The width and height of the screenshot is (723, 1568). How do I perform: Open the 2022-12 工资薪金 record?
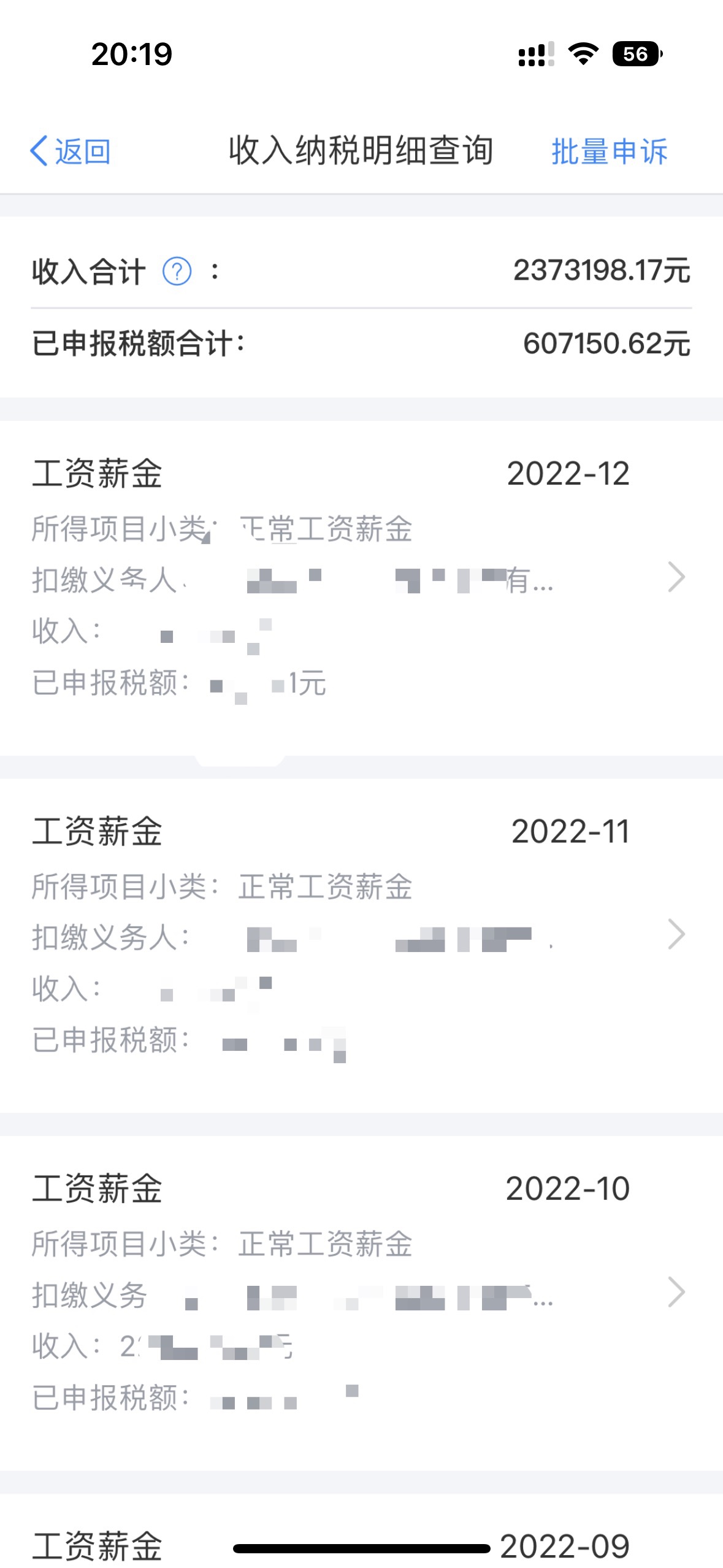click(361, 577)
